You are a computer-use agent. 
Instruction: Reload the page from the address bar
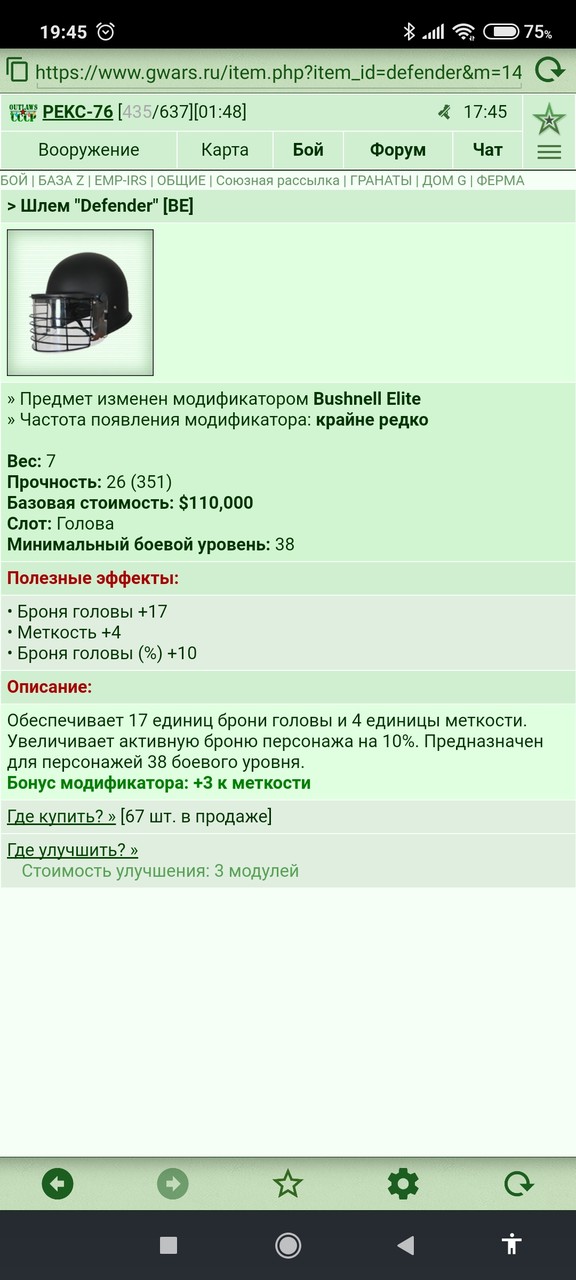(549, 70)
